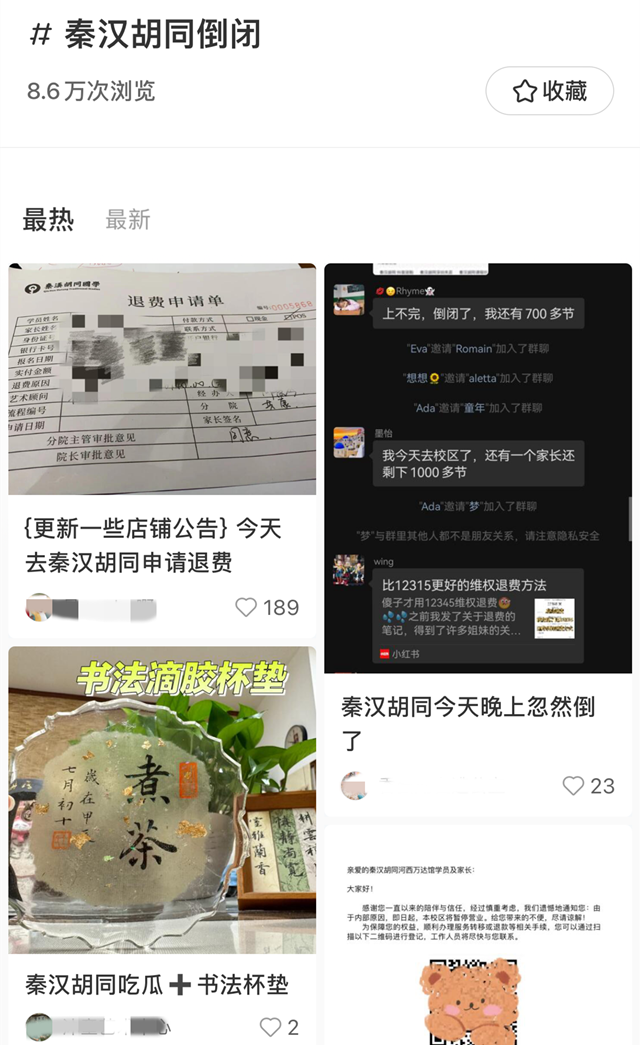
Task: Open author profile of 申请退费 post
Action: pyautogui.click(x=40, y=607)
